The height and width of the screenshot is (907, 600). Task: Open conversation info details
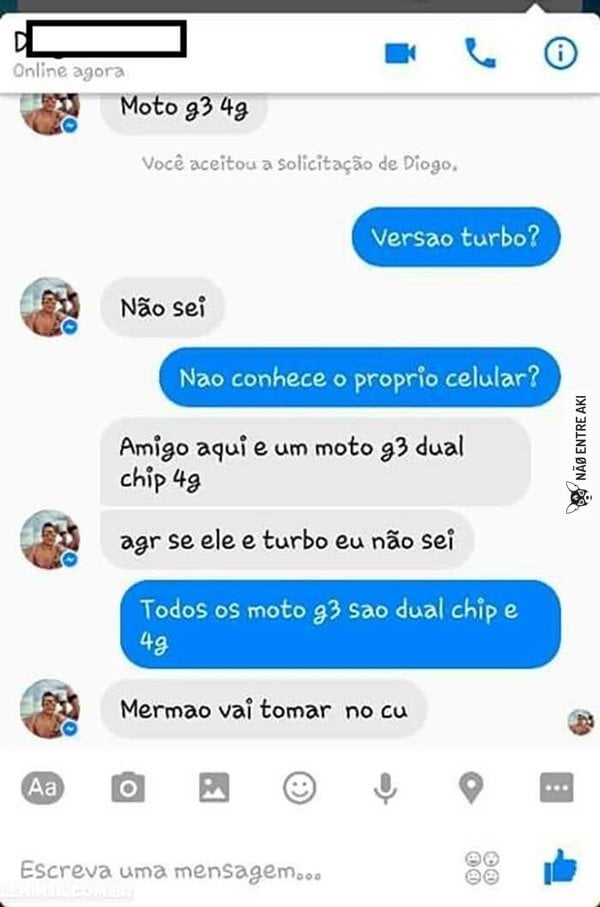point(560,53)
